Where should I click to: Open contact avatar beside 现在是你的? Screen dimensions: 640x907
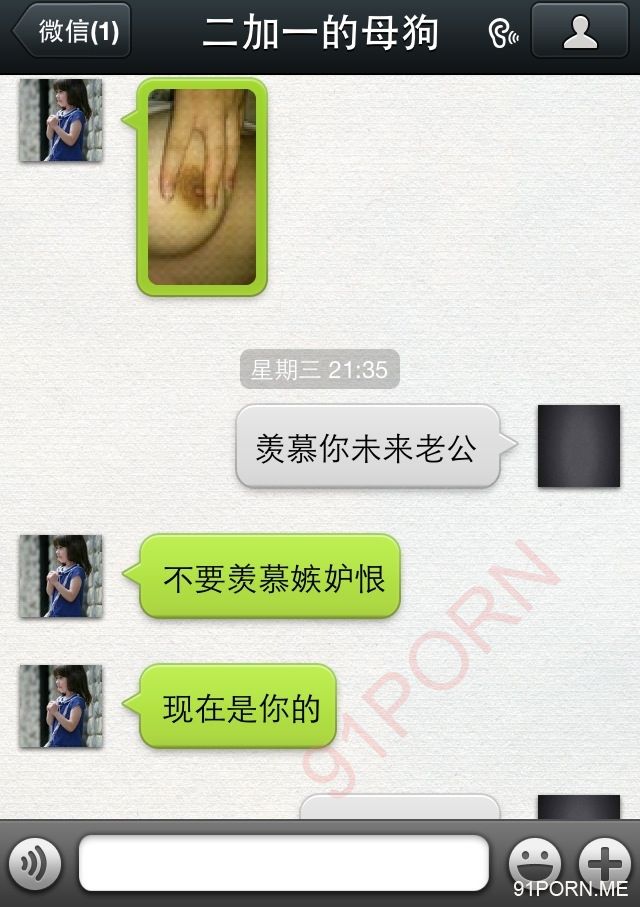[x=61, y=706]
